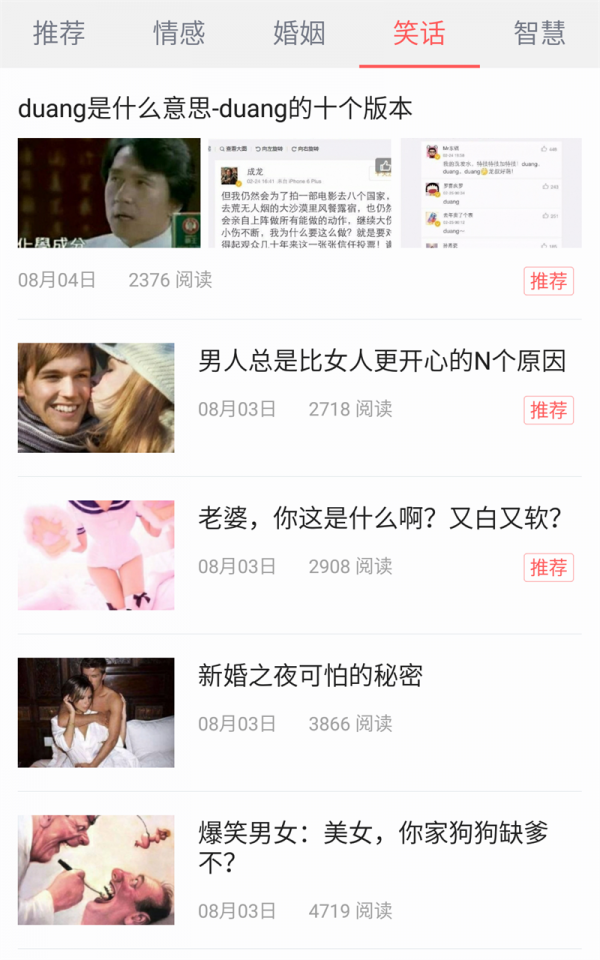Open the article 老婆，你这是什么啊？又白又软？
600x960 pixels.
380,518
